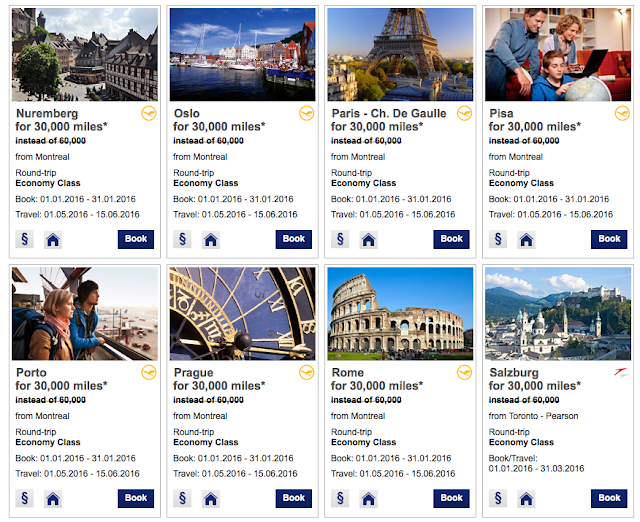This screenshot has height=522, width=640.
Task: Book the Salzburg offer from Toronto
Action: [610, 498]
